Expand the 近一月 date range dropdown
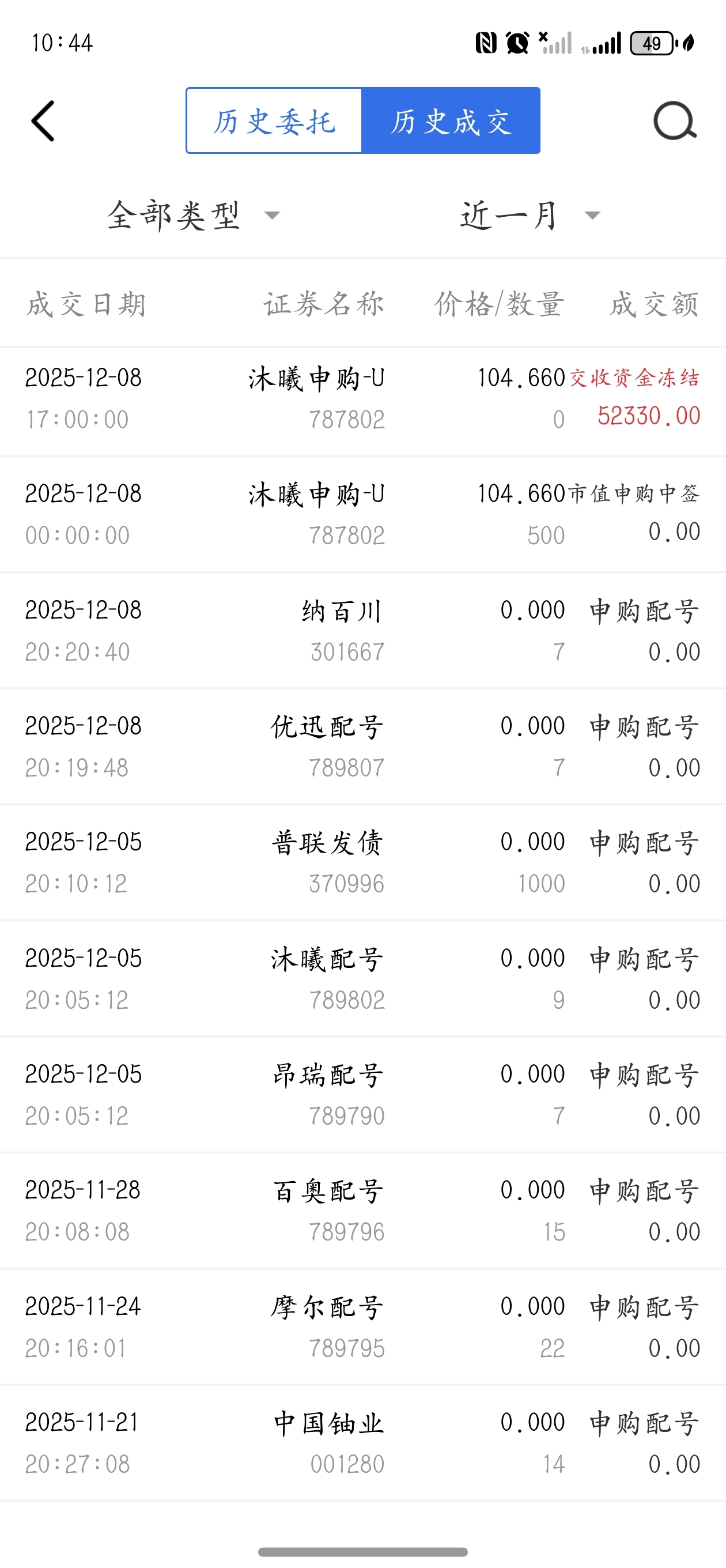Screen dimensions: 726x1568 tap(528, 216)
